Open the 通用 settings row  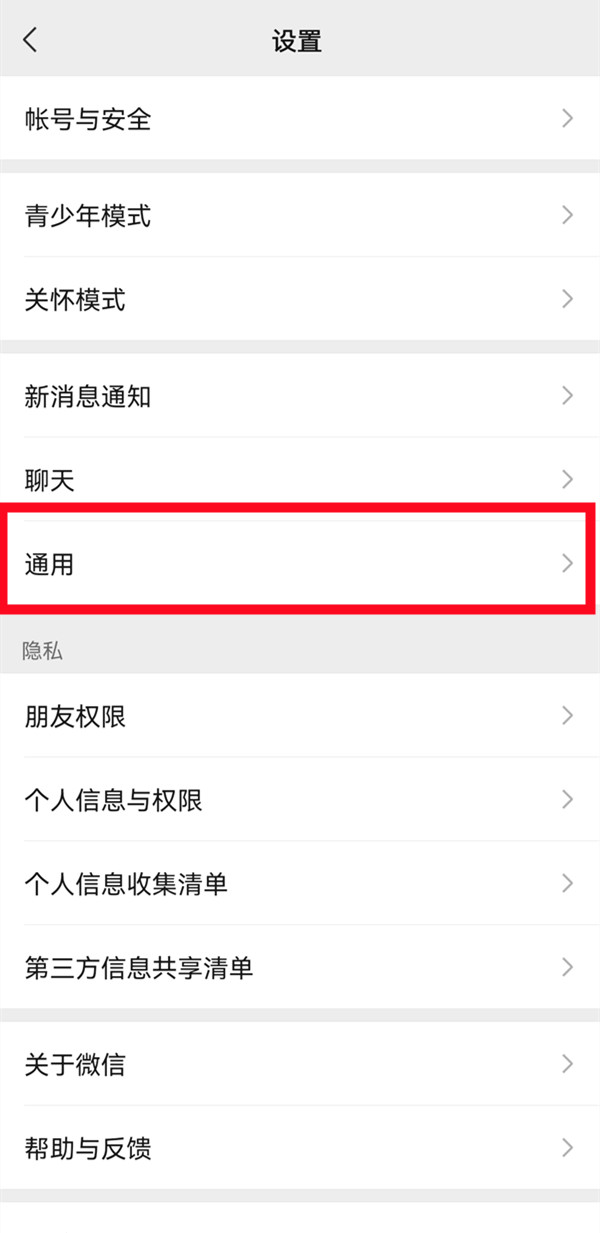point(300,564)
